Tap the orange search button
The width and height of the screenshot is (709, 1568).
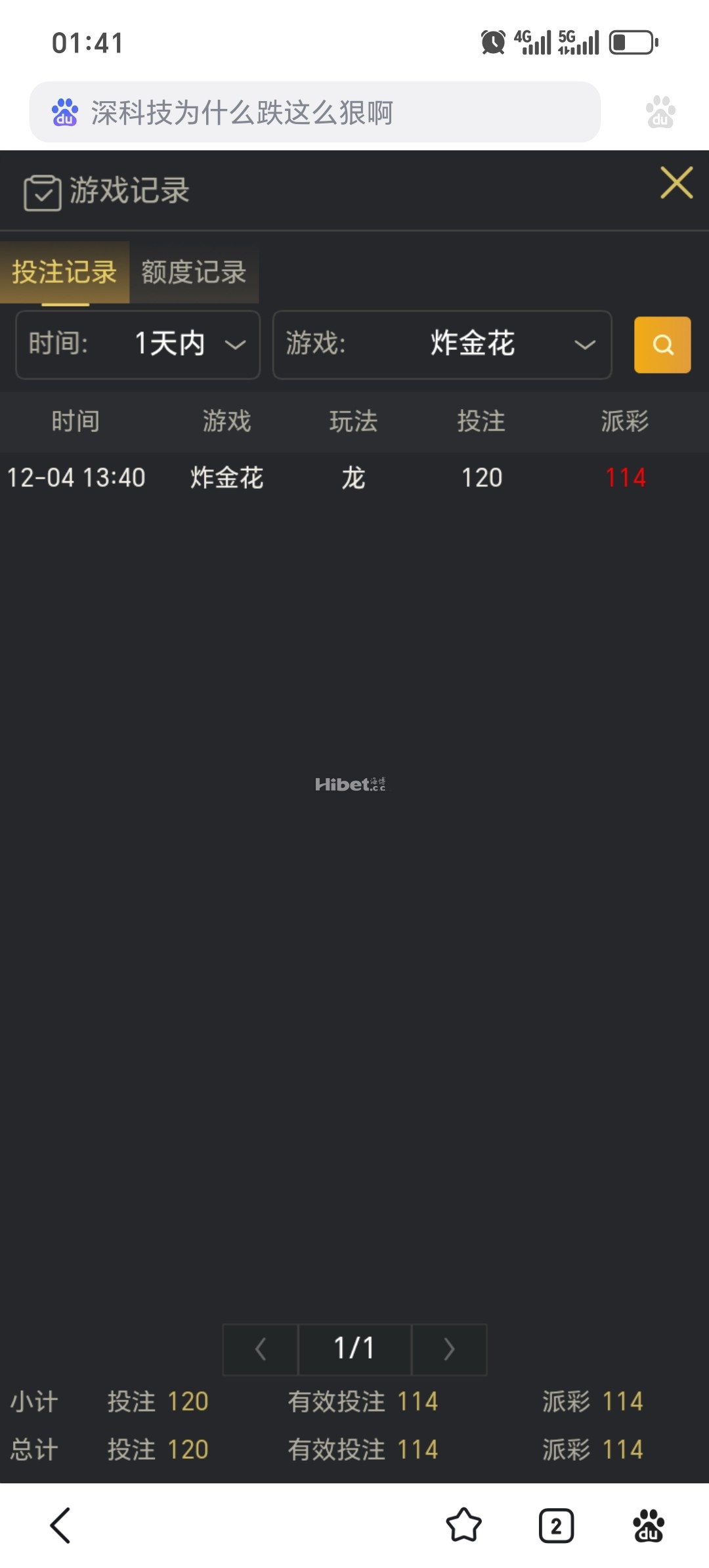[x=662, y=345]
